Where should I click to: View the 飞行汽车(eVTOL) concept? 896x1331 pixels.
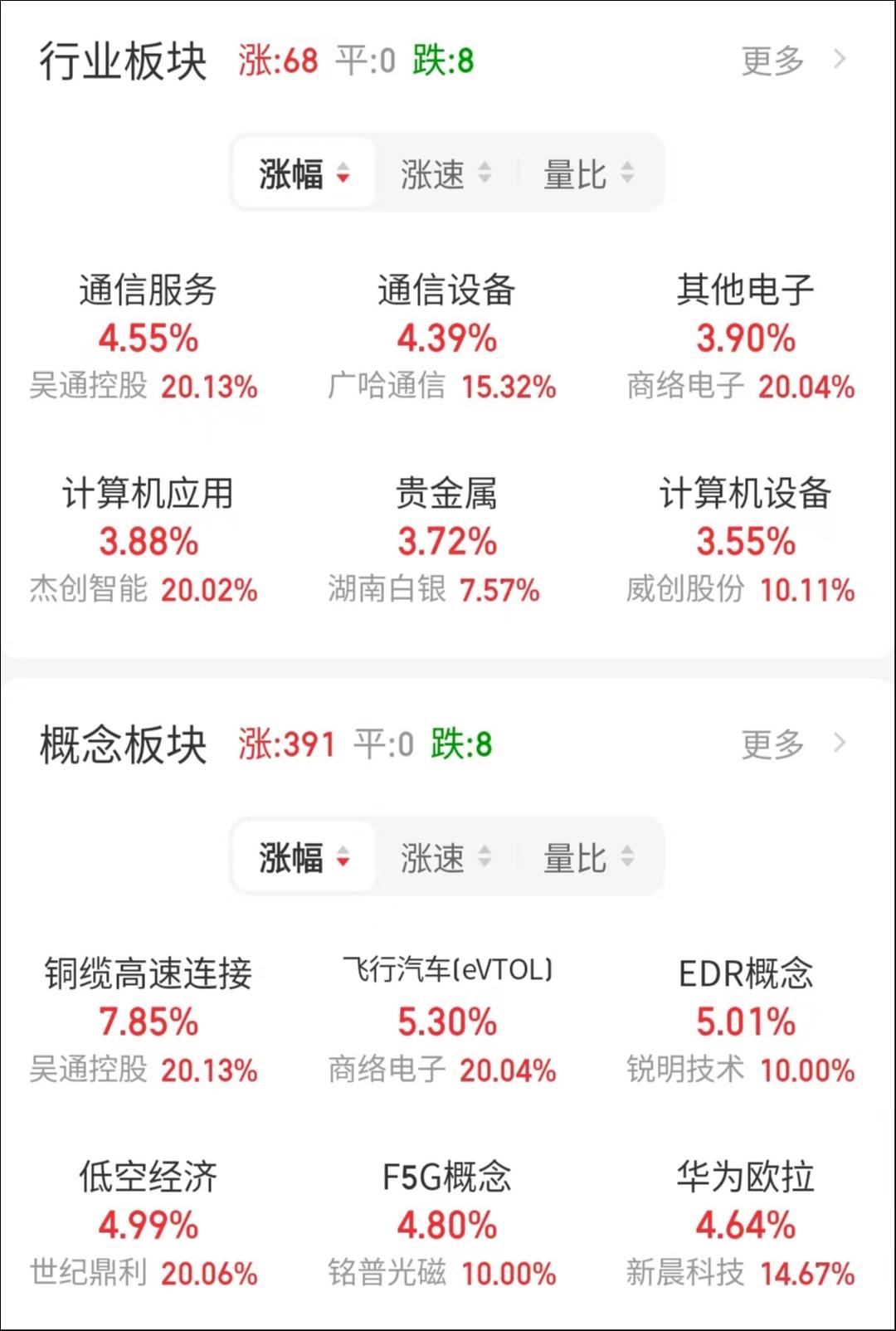click(446, 1020)
